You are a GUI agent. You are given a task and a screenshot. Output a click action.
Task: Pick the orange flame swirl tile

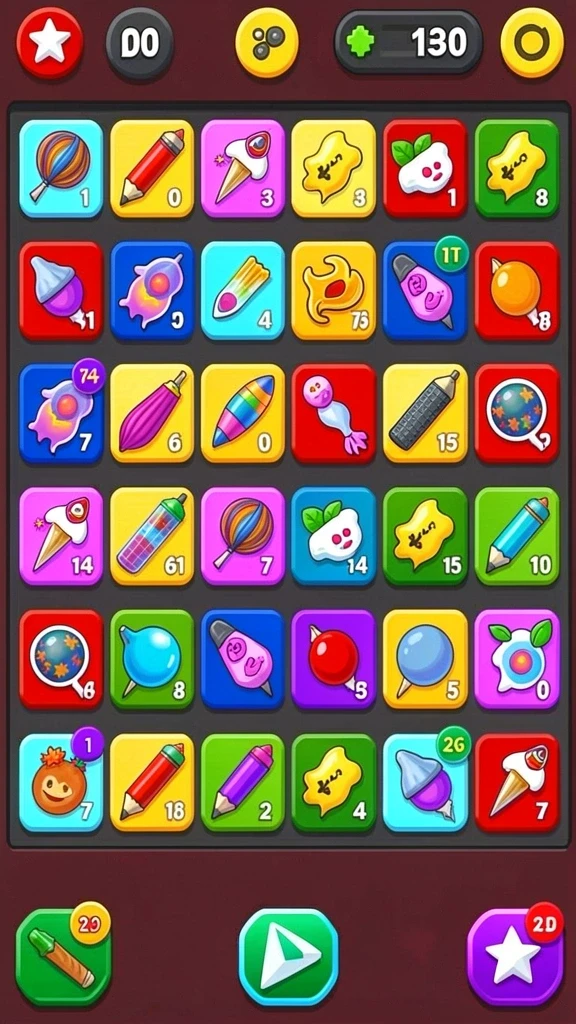pyautogui.click(x=334, y=291)
